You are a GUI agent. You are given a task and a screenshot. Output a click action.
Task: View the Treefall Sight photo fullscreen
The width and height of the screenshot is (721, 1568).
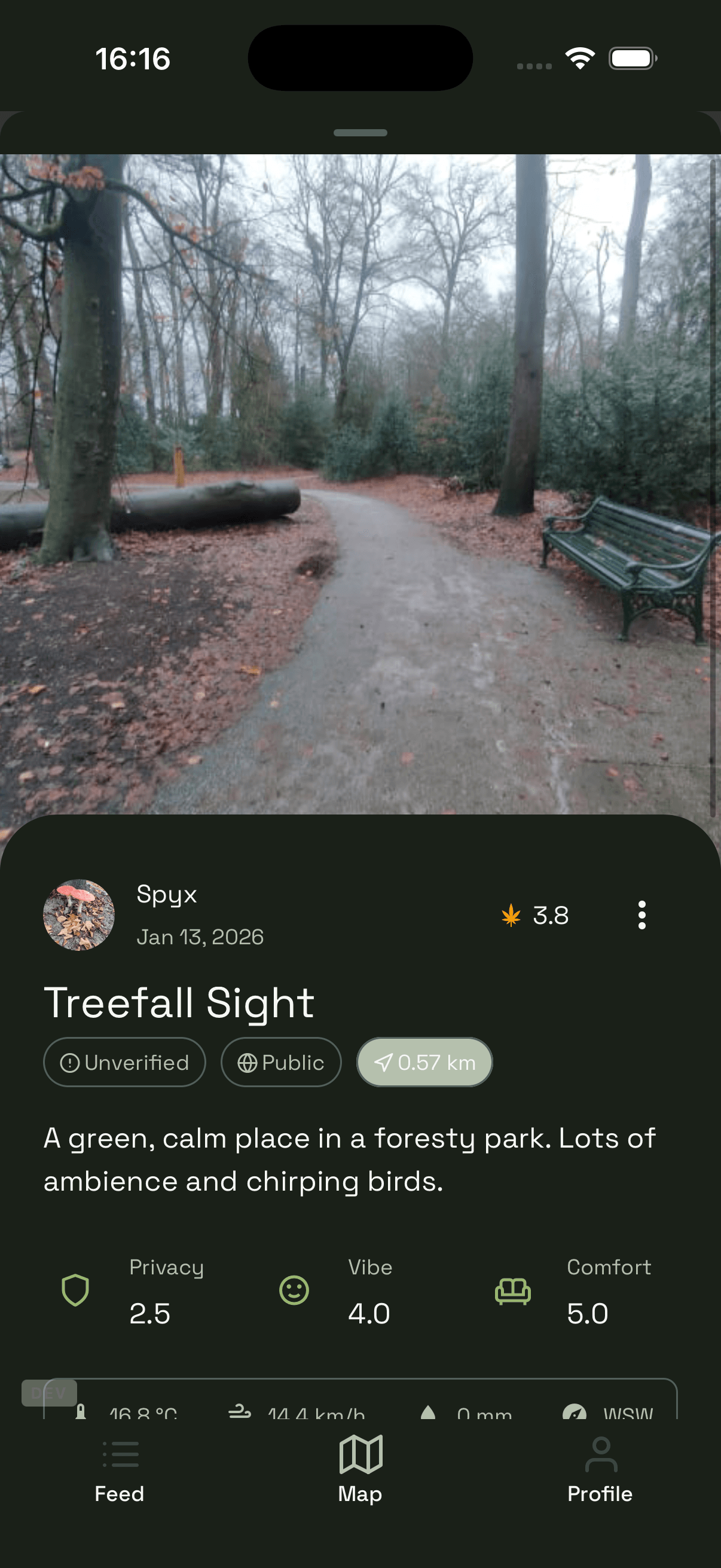(360, 484)
